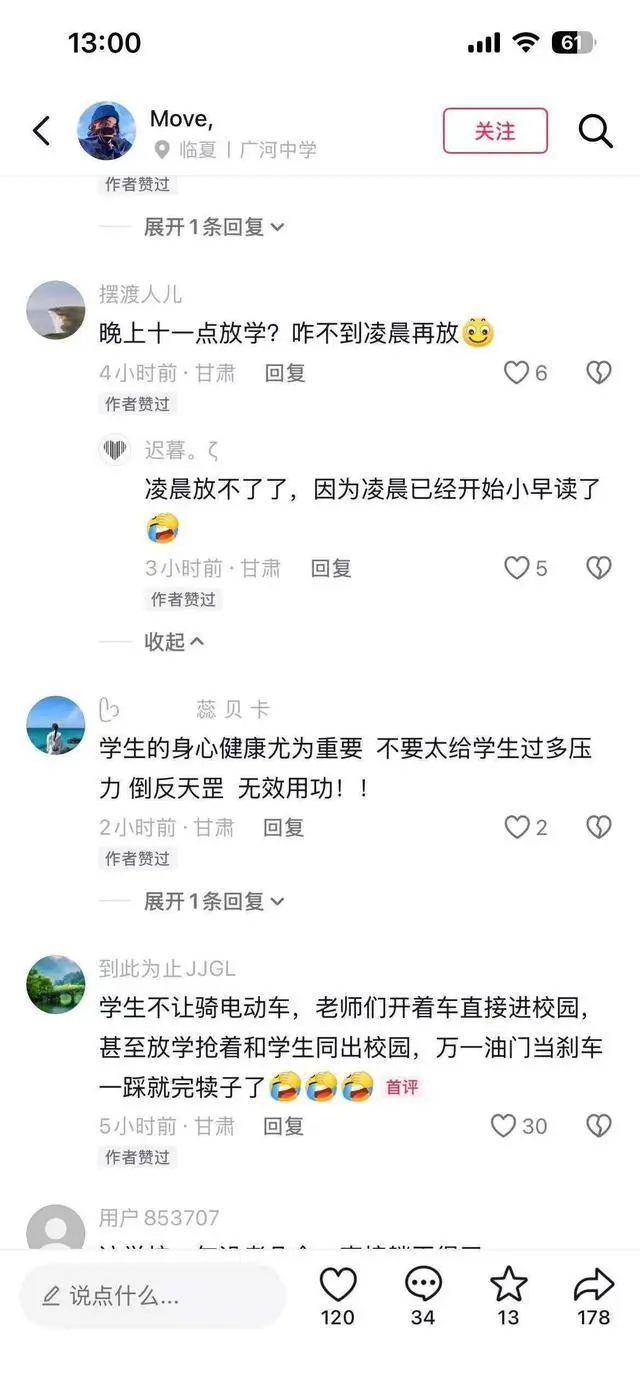The width and height of the screenshot is (640, 1385).
Task: Reply to 迟暮's comment
Action: 330,568
